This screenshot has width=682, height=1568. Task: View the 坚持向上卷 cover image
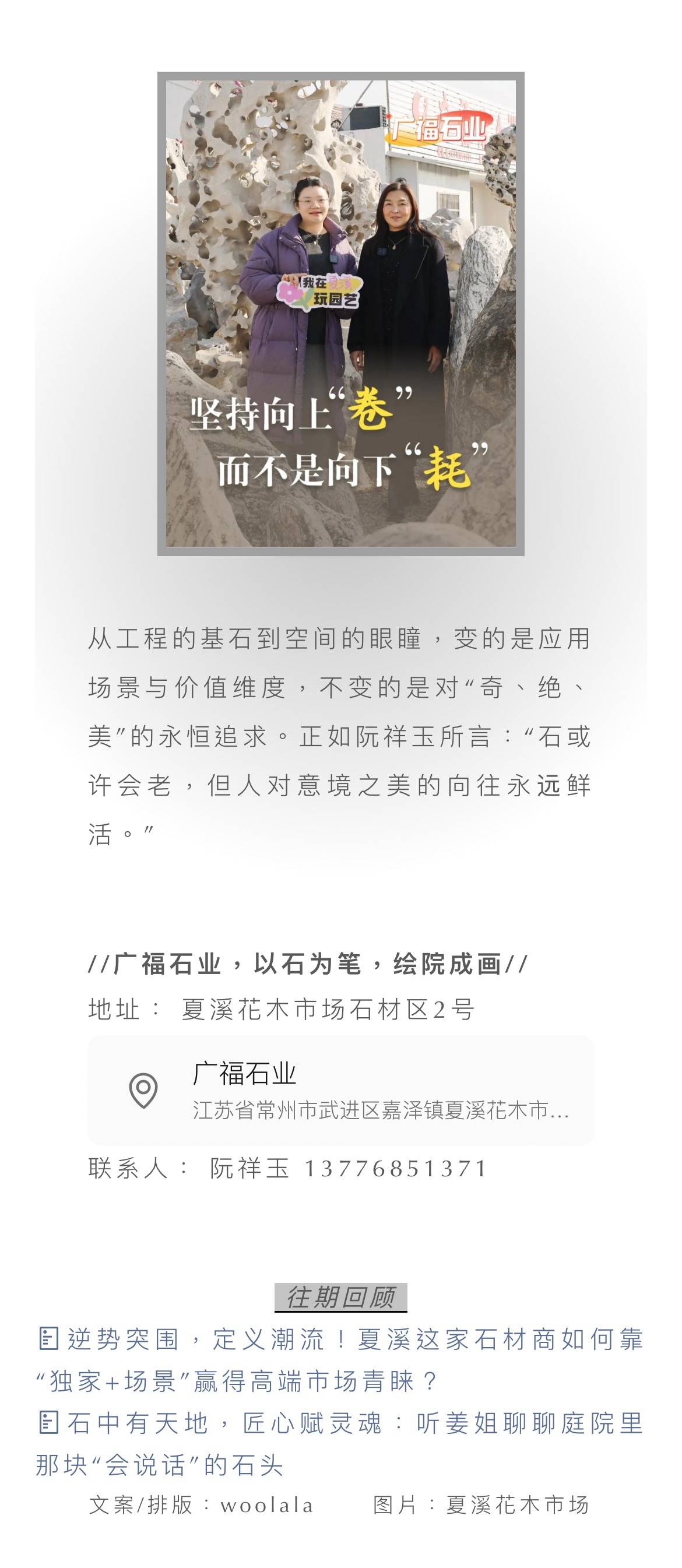[x=340, y=314]
